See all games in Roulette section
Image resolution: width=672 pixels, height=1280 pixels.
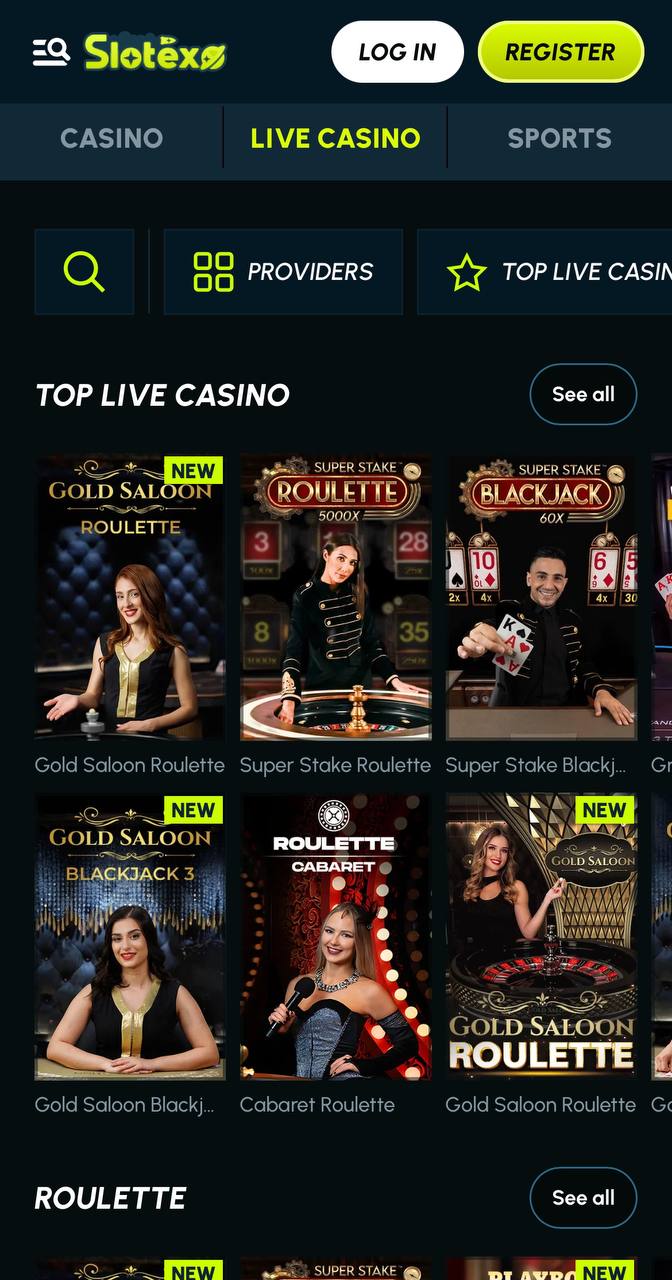click(x=583, y=1197)
